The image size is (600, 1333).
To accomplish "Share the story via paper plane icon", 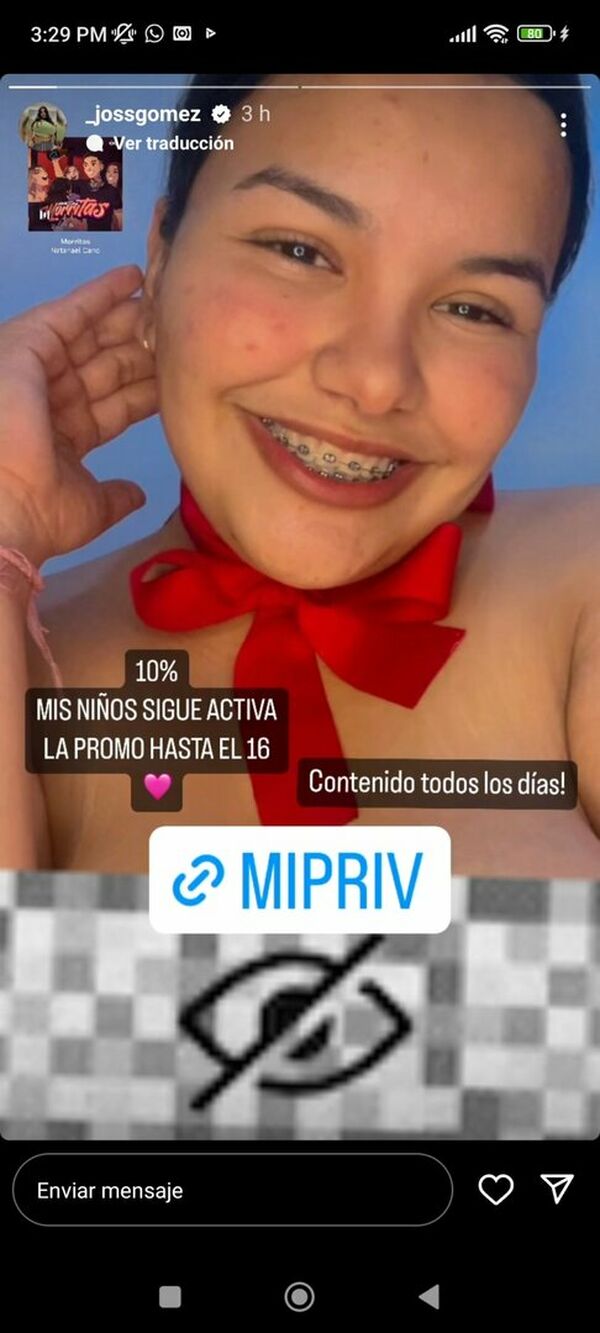I will pos(557,1188).
